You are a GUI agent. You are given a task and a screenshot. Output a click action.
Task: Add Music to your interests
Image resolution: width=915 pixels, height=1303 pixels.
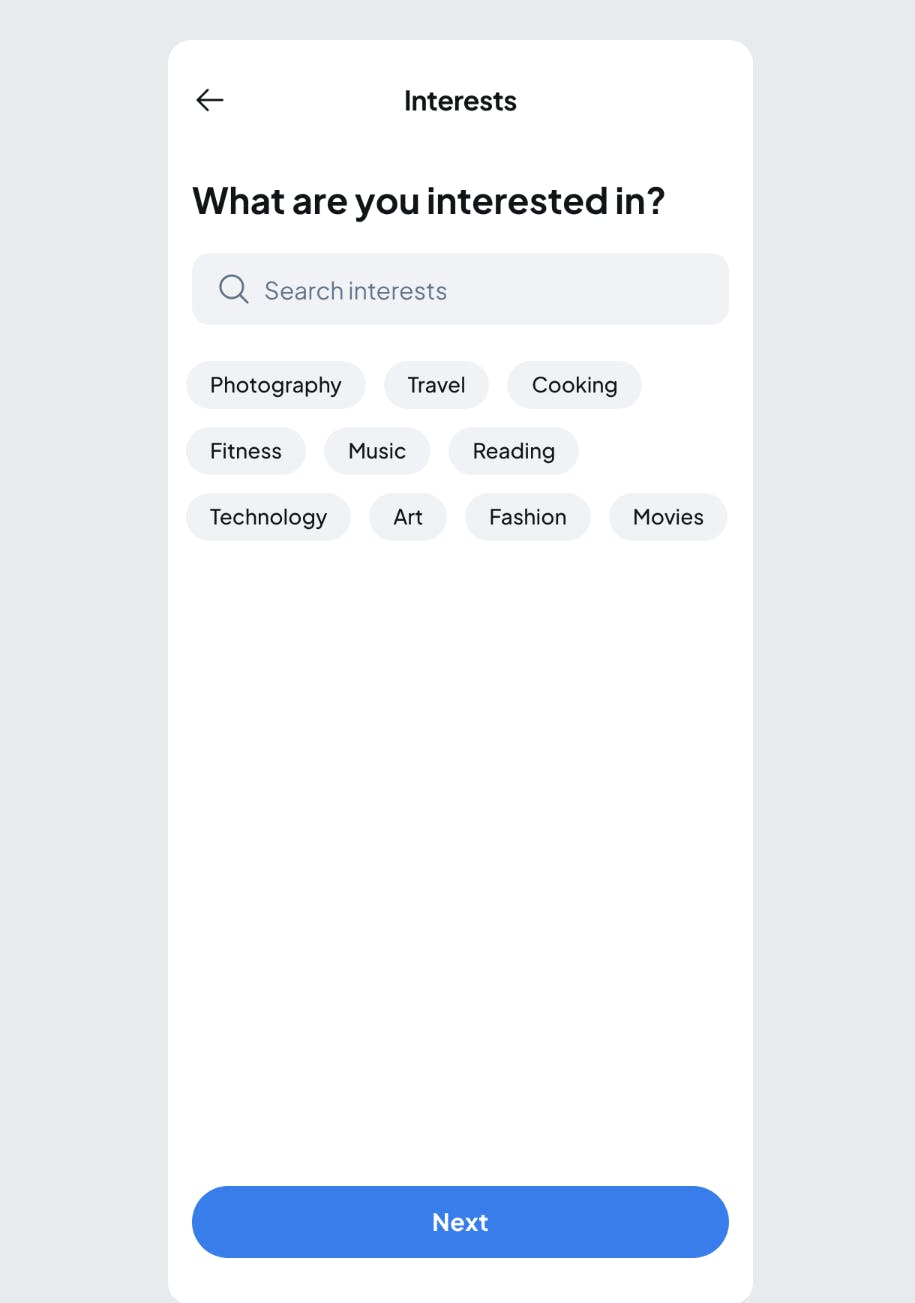(x=377, y=451)
